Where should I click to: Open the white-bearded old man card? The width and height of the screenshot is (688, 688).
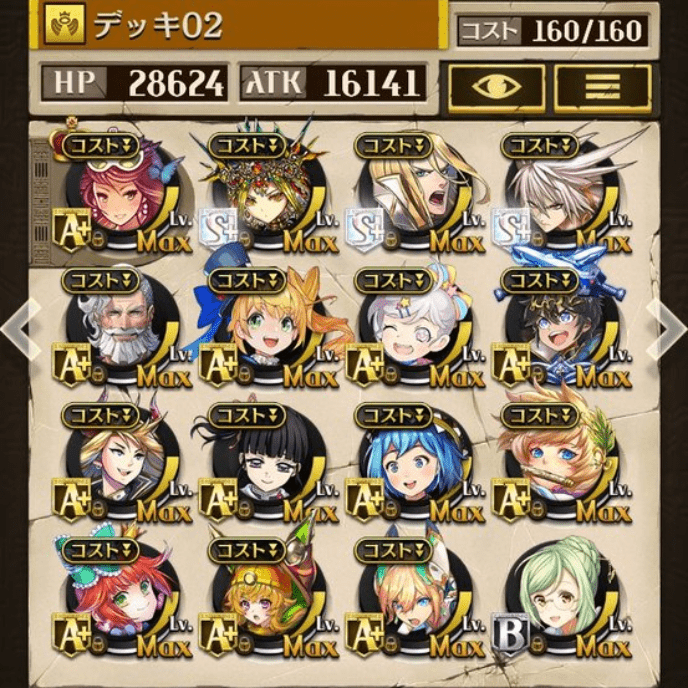[x=118, y=326]
